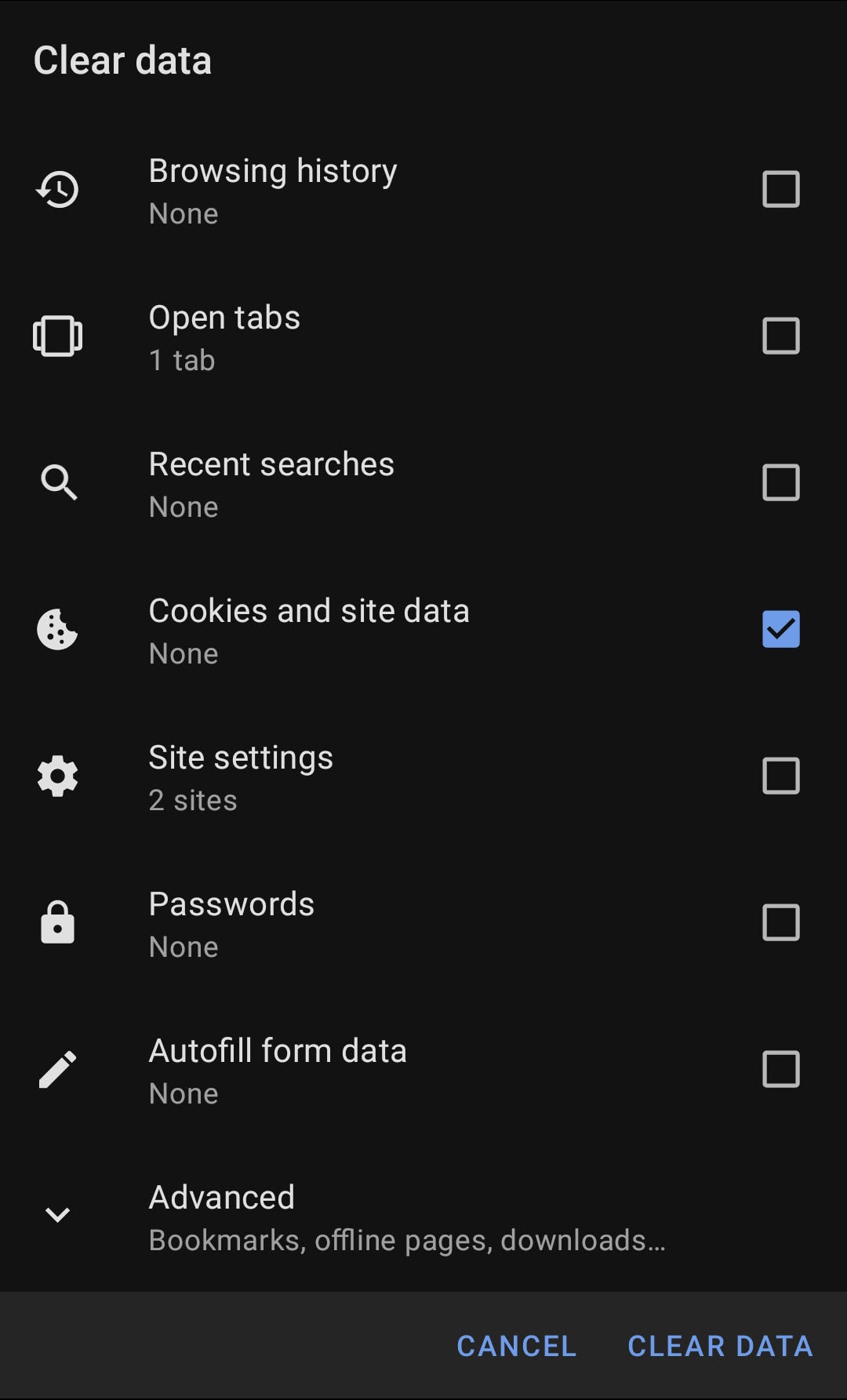Click the cookie icon
Viewport: 847px width, 1400px height.
click(x=58, y=628)
